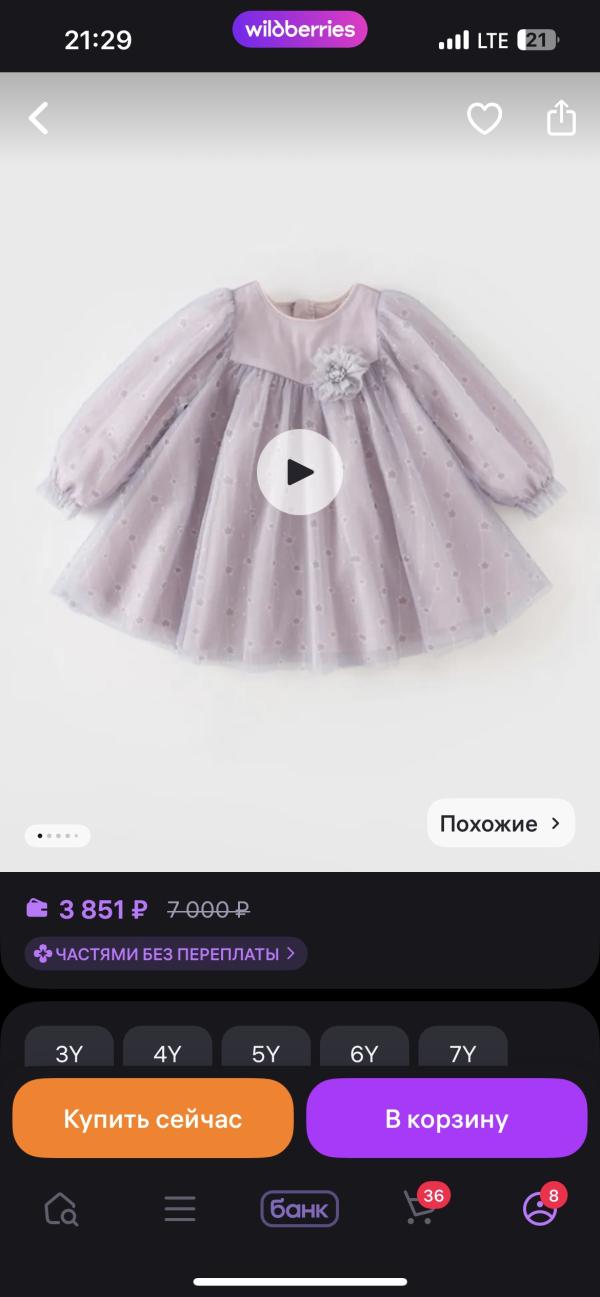Image resolution: width=600 pixels, height=1297 pixels.
Task: Add the dress with В корзину
Action: point(446,1118)
